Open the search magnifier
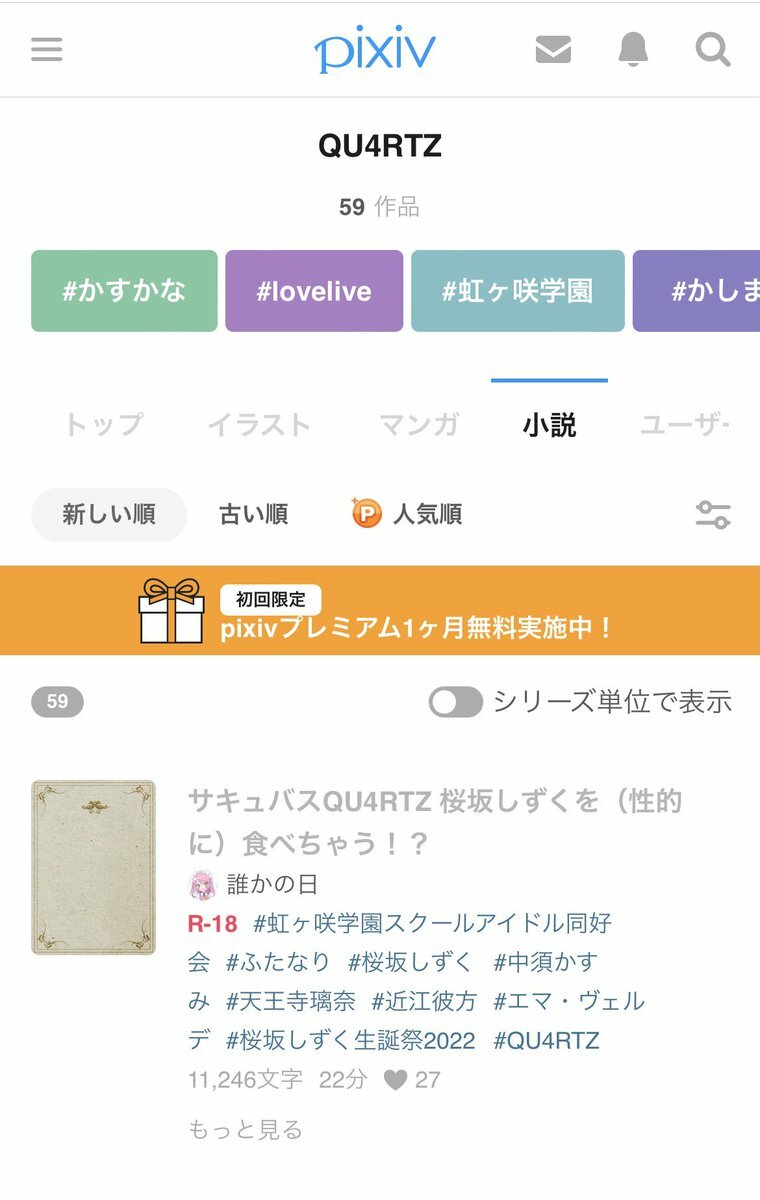 712,50
